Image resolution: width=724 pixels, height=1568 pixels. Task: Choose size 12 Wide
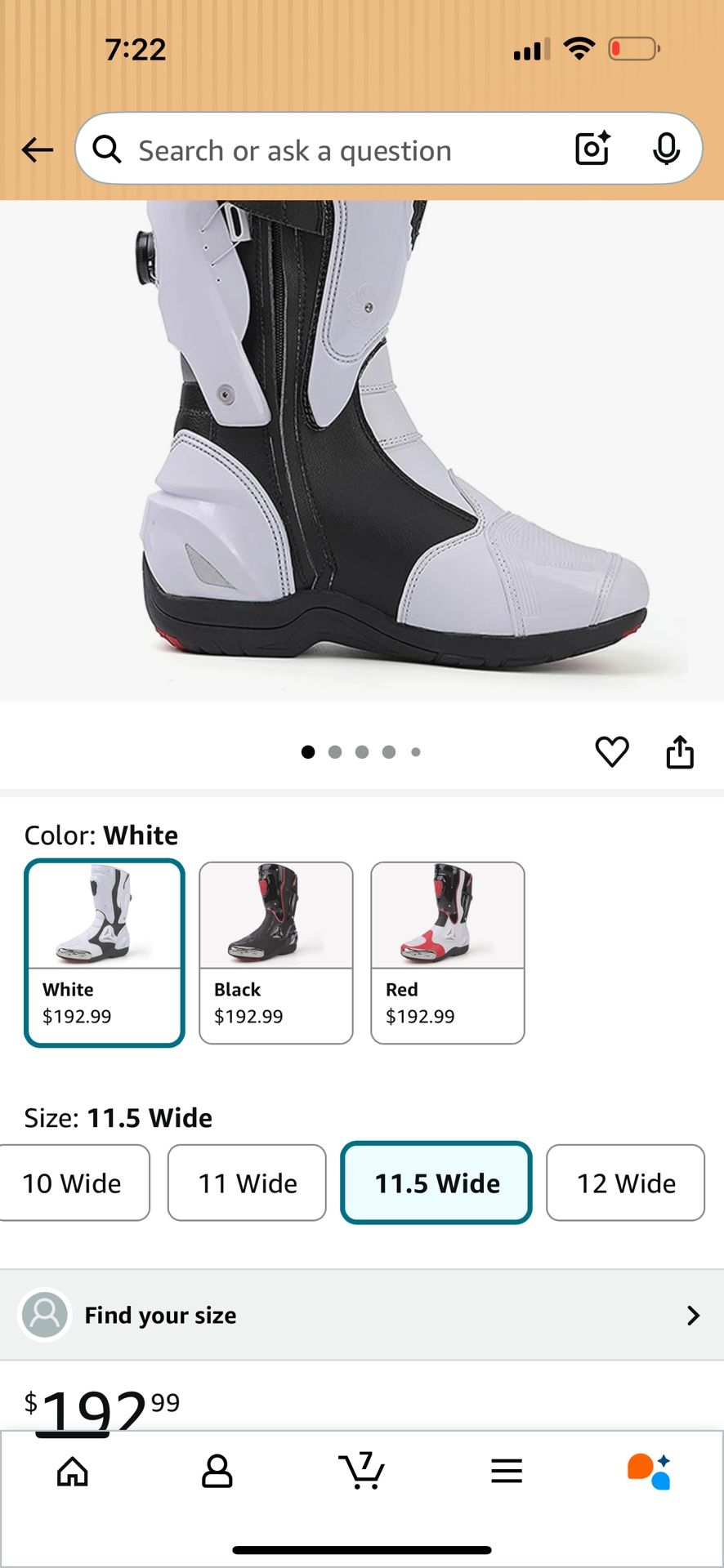[x=625, y=1183]
